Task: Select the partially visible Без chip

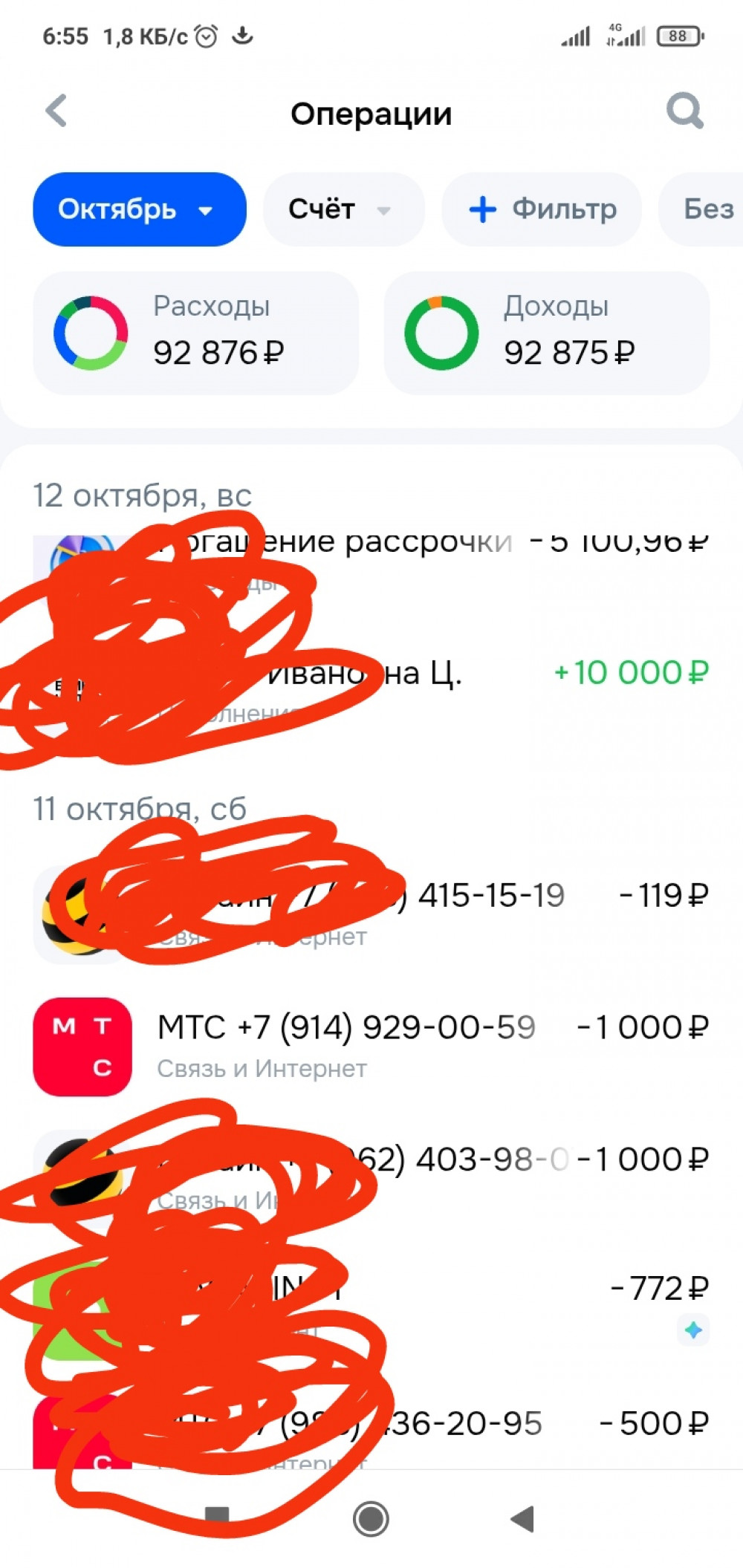Action: 707,209
